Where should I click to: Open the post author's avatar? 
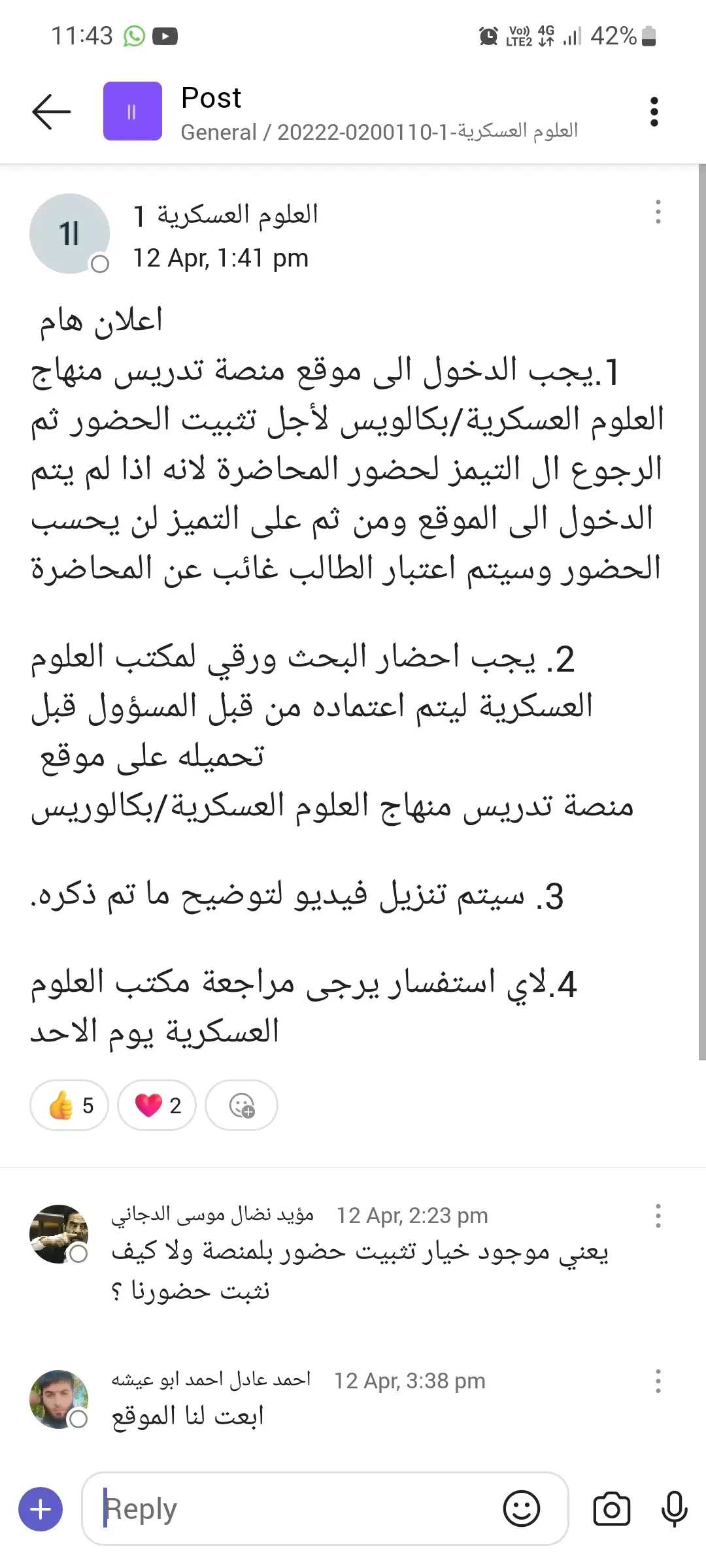point(69,233)
